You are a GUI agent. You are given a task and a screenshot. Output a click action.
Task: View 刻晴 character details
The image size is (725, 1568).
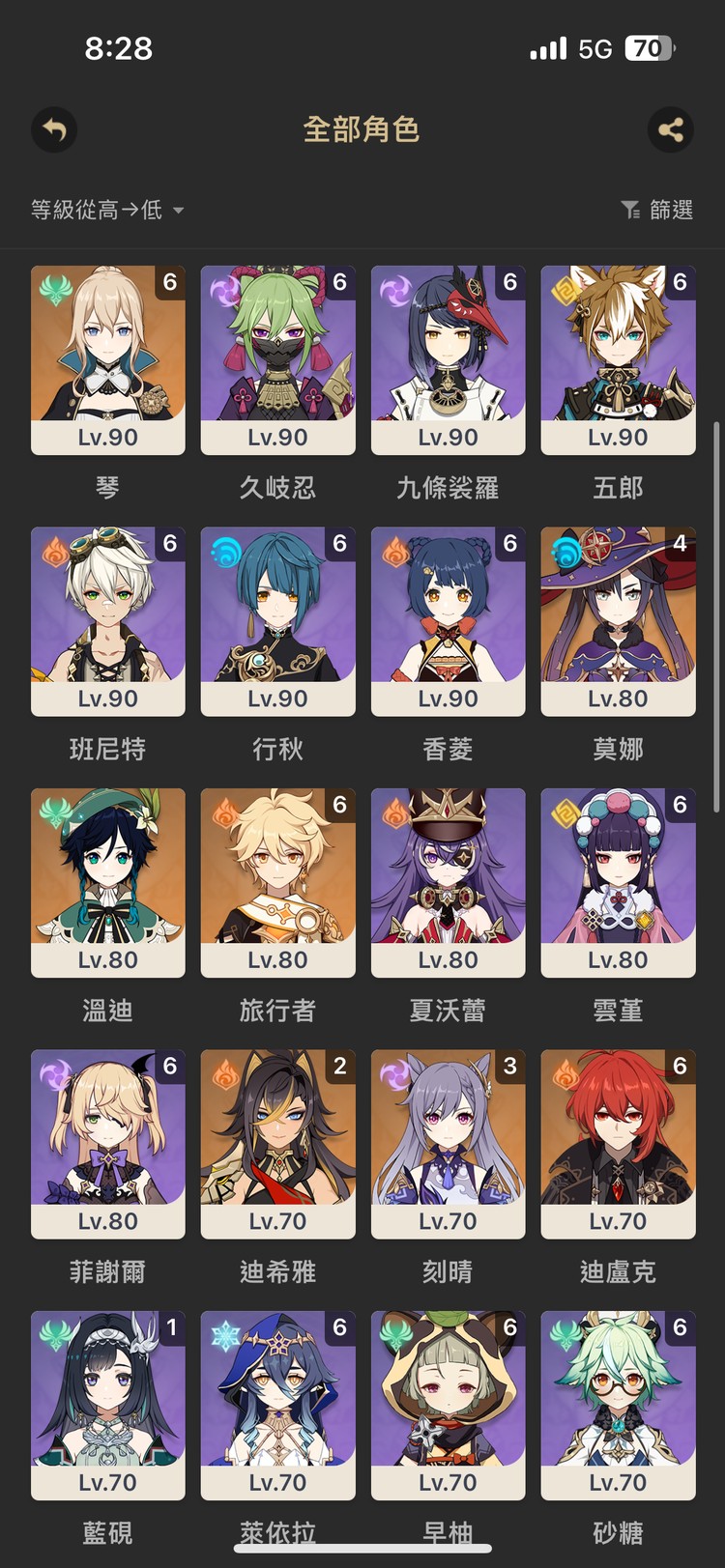pos(448,1143)
